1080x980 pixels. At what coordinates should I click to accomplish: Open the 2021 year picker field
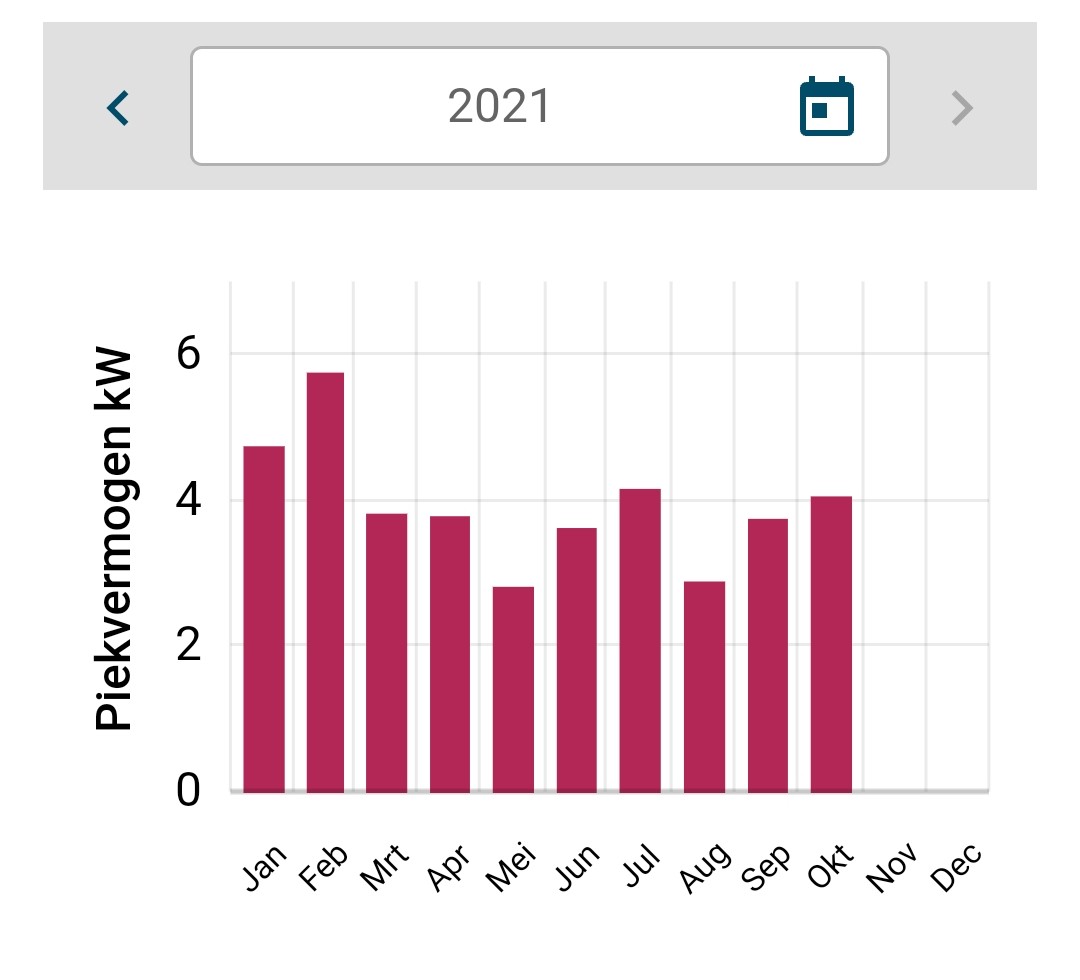point(500,106)
